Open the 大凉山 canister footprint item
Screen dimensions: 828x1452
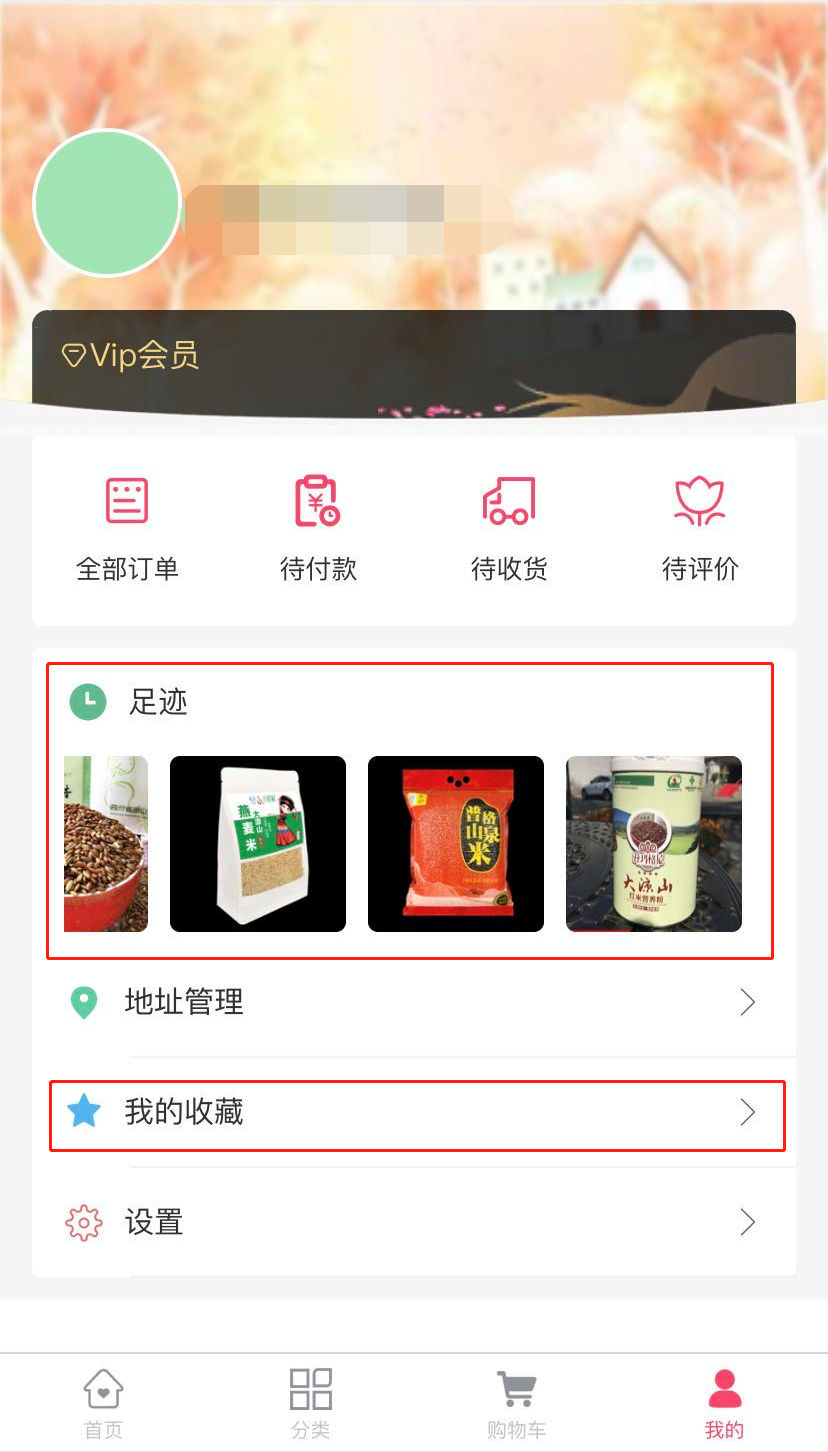pos(654,844)
